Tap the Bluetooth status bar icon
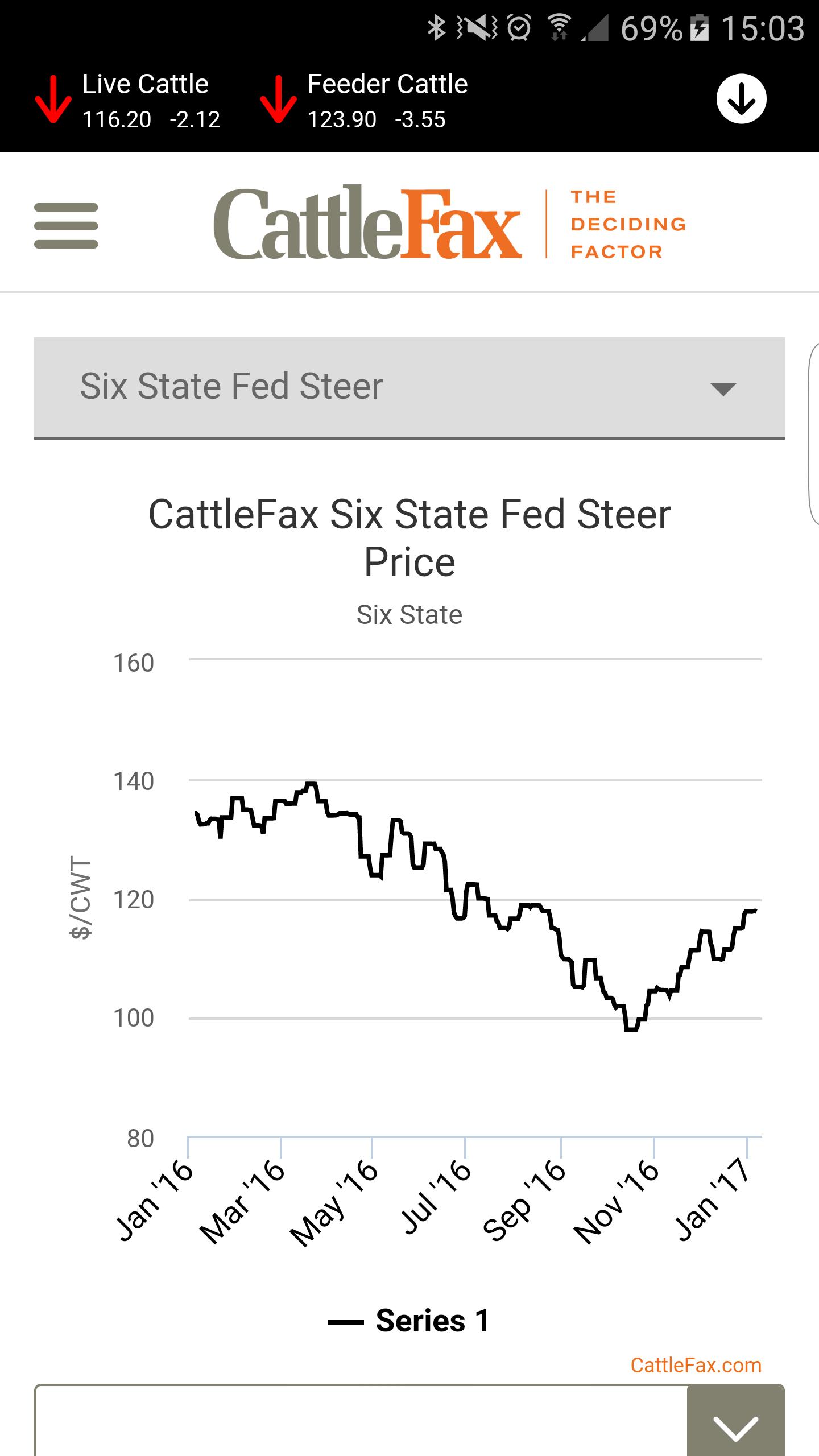The height and width of the screenshot is (1456, 819). click(437, 26)
